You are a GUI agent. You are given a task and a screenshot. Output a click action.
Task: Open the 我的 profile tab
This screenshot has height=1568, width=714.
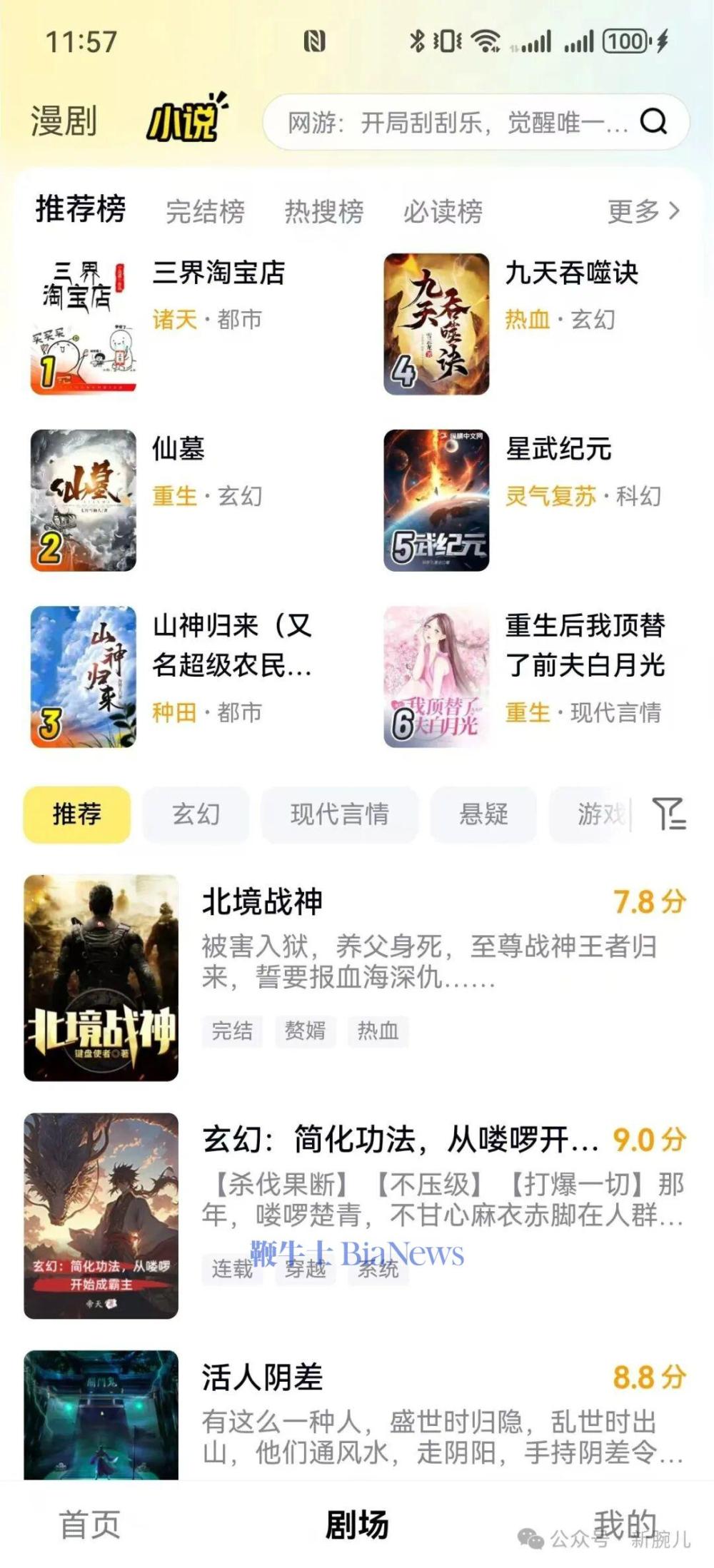[x=625, y=1524]
